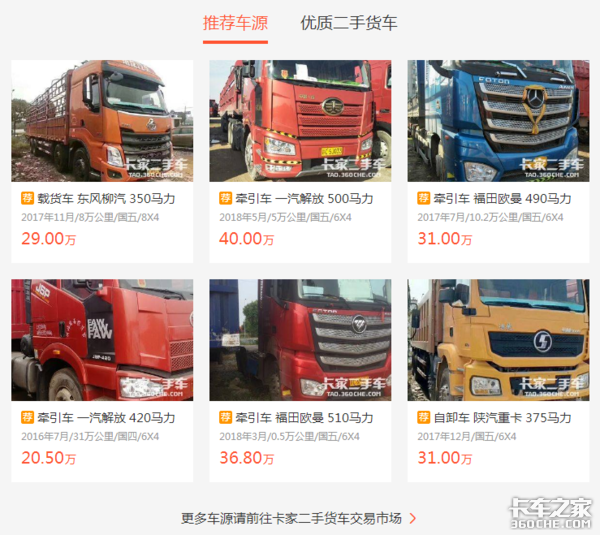The width and height of the screenshot is (600, 535).
Task: Open the 福田欧曼 490马力 tractor listing
Action: [498, 198]
